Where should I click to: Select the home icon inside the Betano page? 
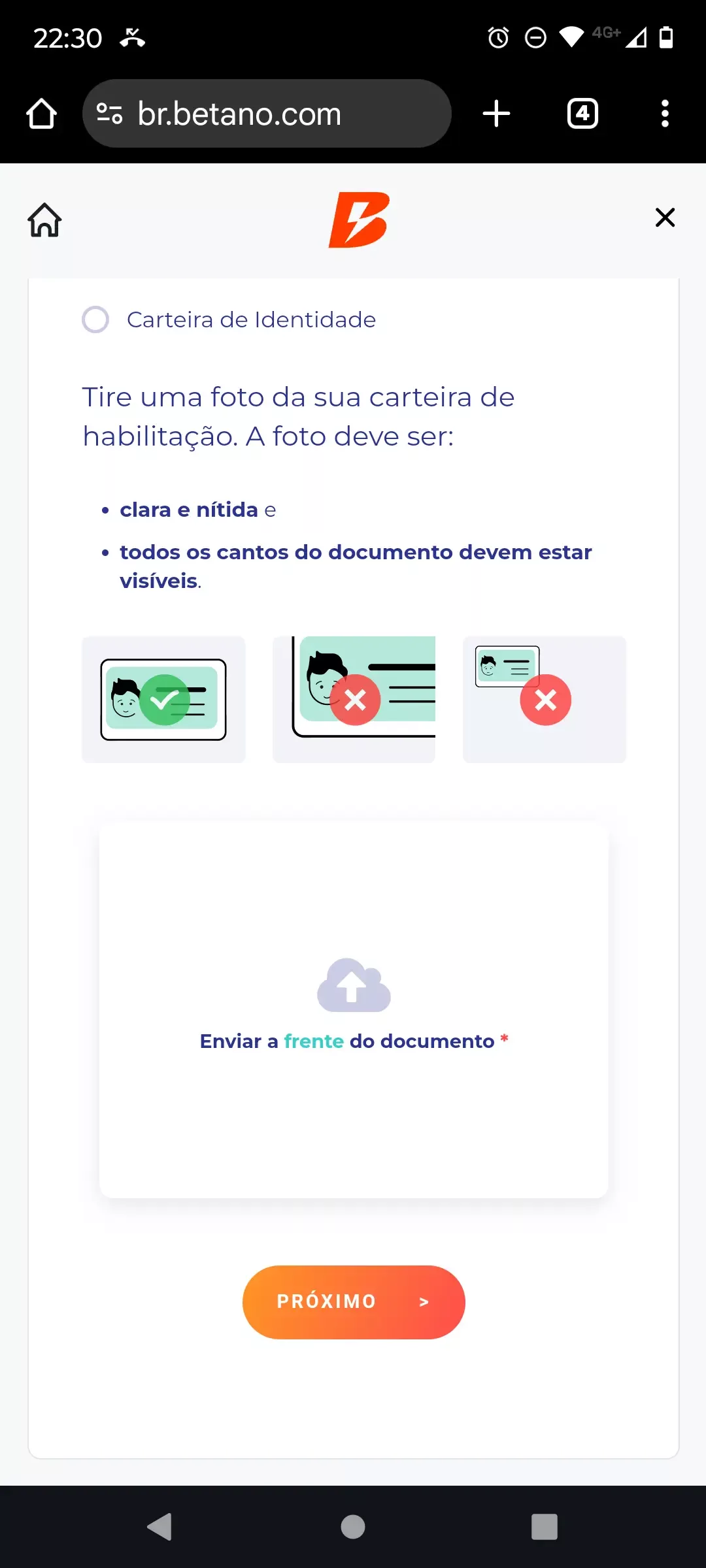[44, 220]
